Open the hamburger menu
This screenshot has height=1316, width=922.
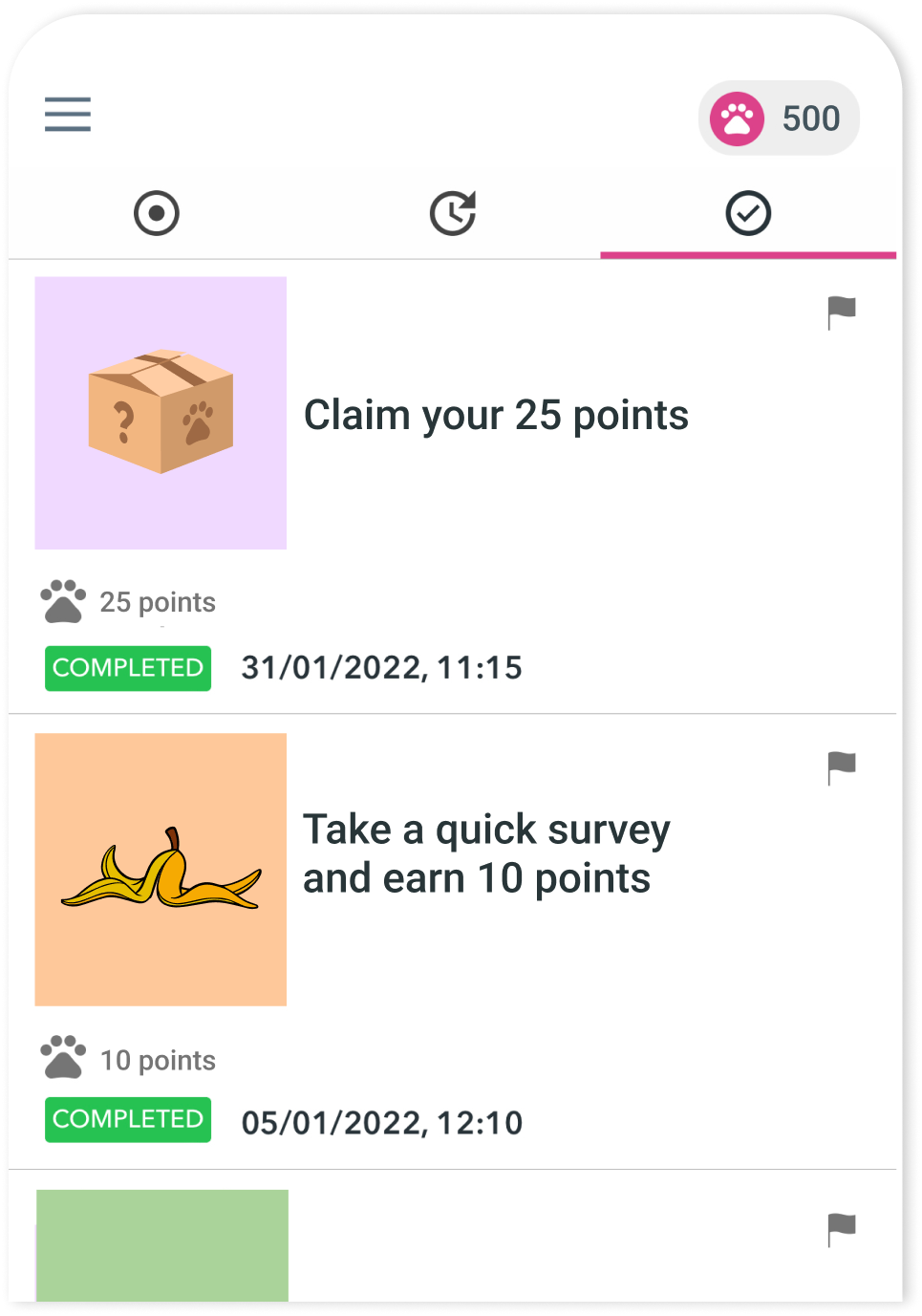[68, 115]
